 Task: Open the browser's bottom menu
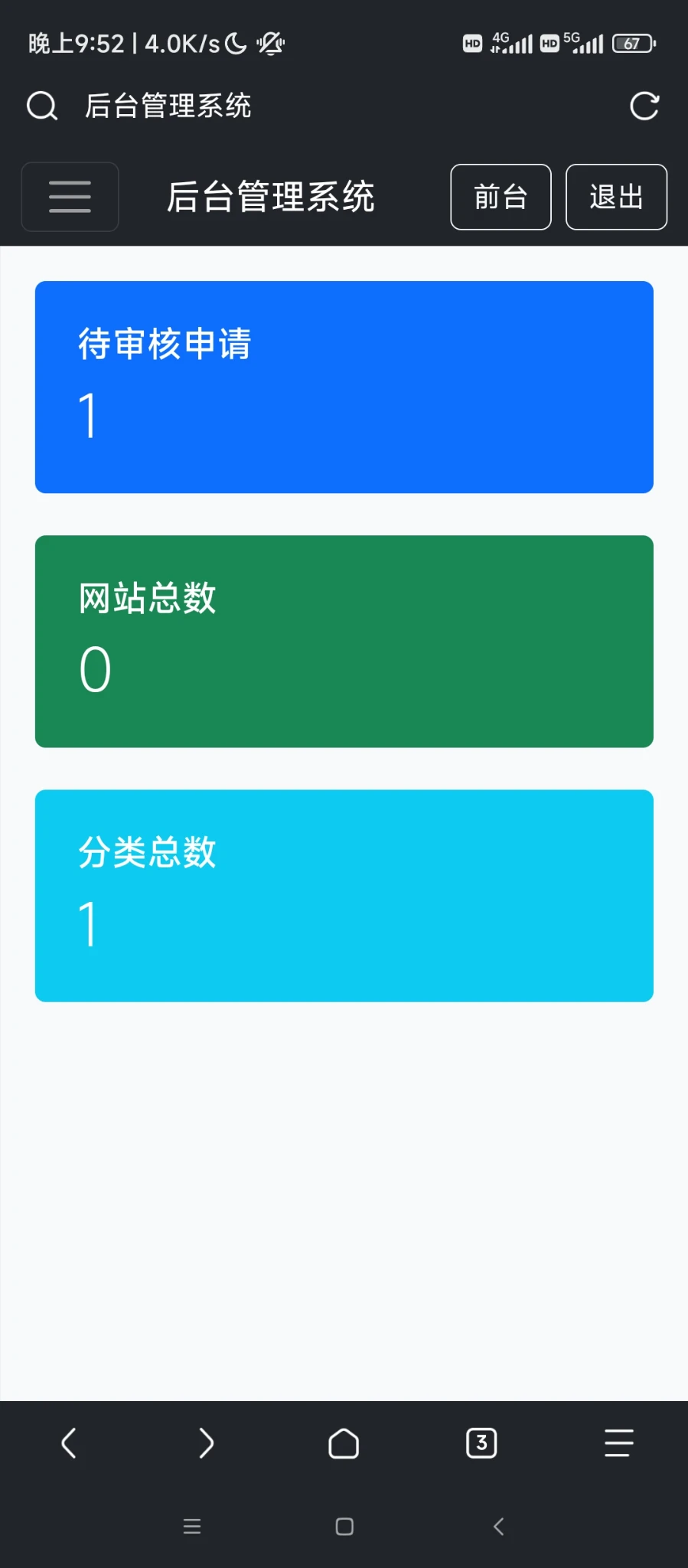tap(618, 1443)
